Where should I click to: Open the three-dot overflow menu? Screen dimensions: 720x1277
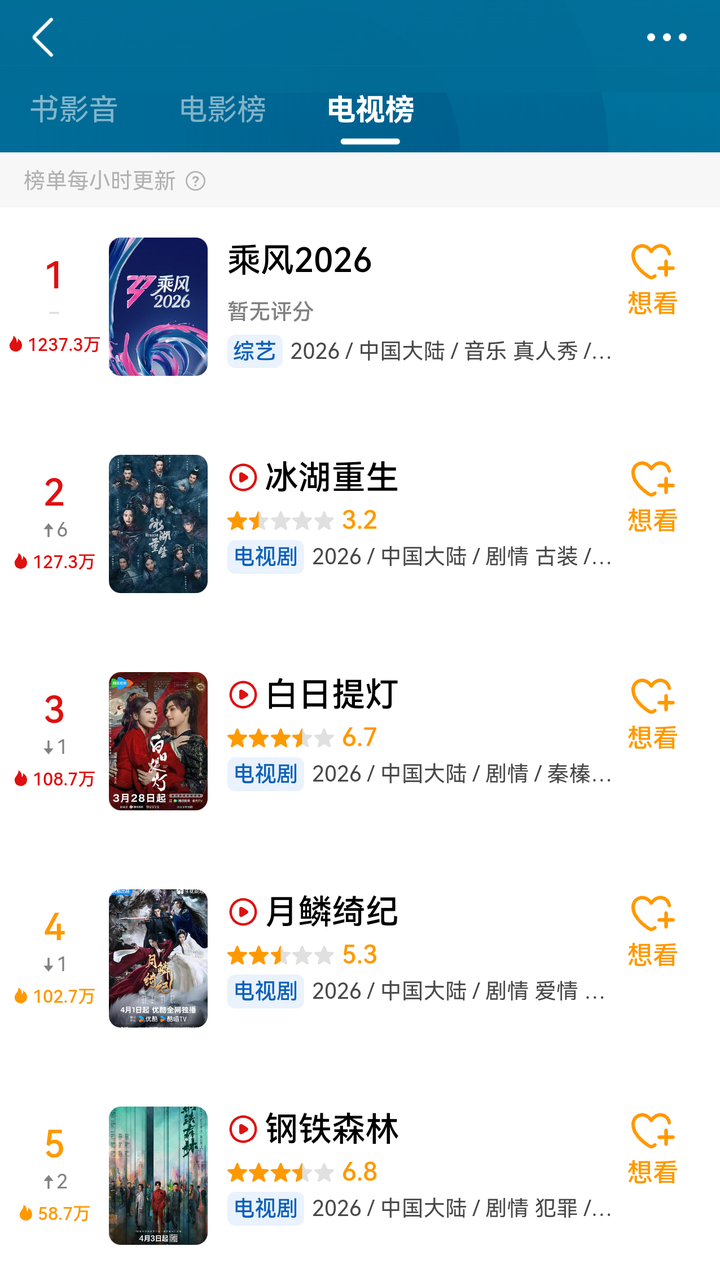(666, 38)
